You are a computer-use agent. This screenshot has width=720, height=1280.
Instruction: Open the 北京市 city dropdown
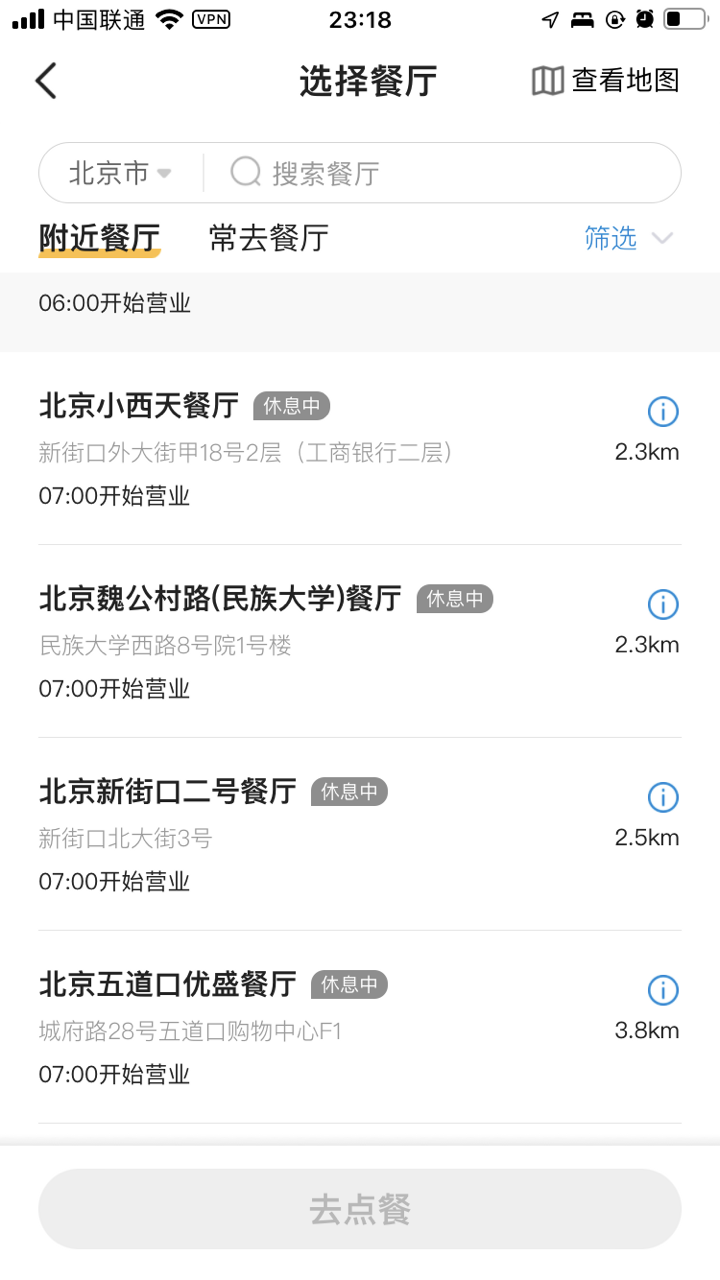[x=120, y=173]
